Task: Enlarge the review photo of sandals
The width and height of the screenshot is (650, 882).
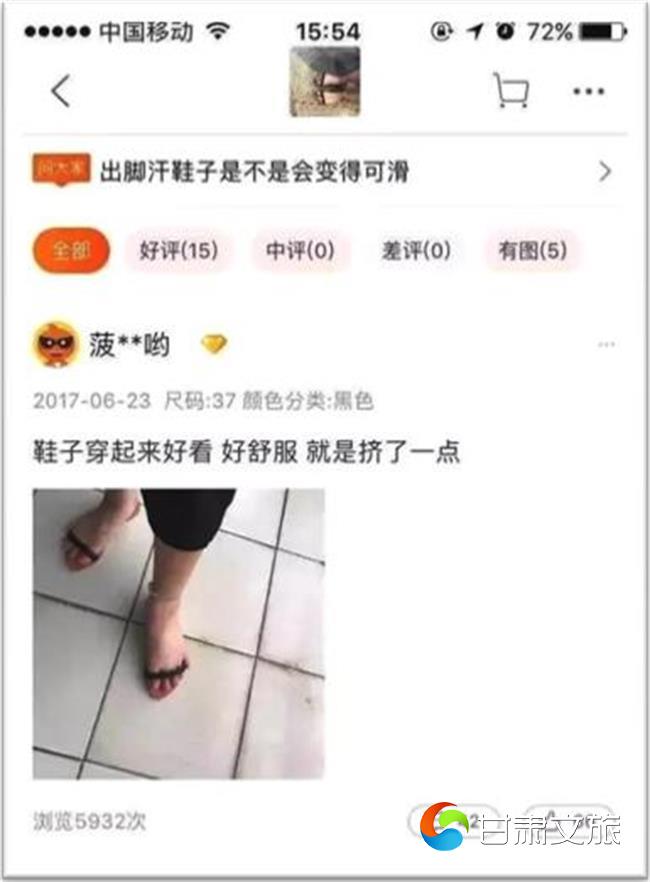Action: pyautogui.click(x=179, y=633)
